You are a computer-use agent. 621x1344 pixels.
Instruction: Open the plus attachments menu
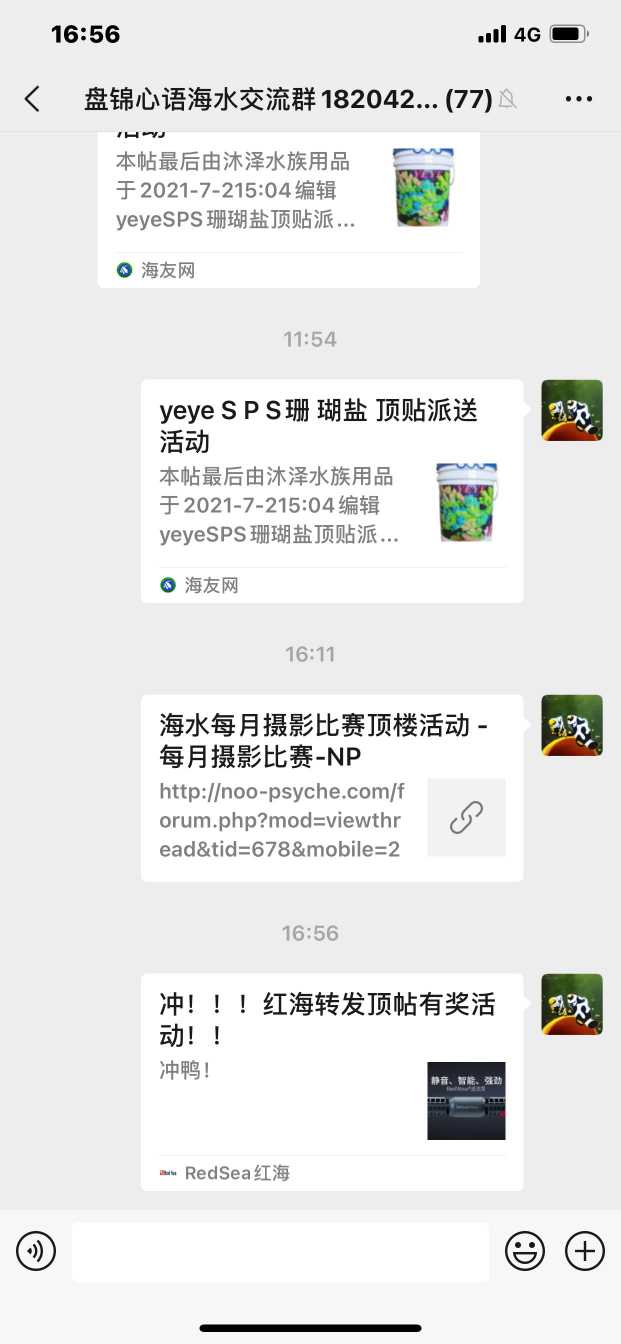(x=585, y=1251)
